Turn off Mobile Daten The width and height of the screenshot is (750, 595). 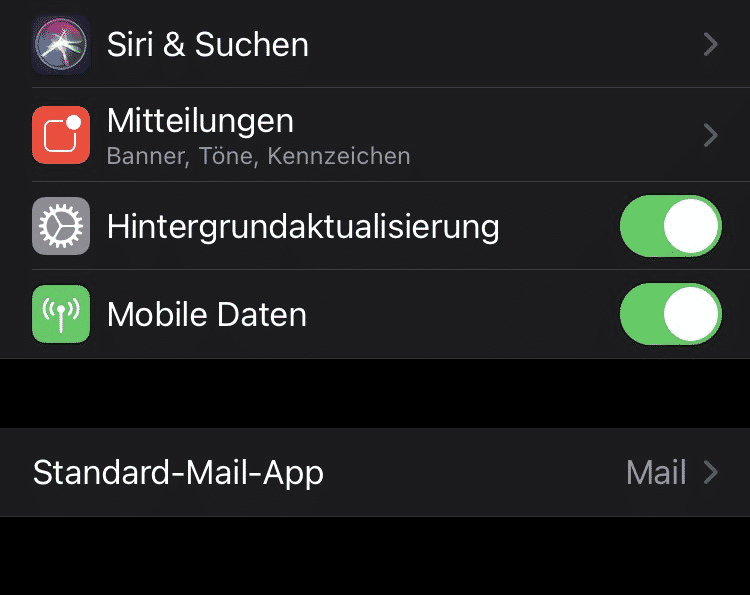[670, 314]
